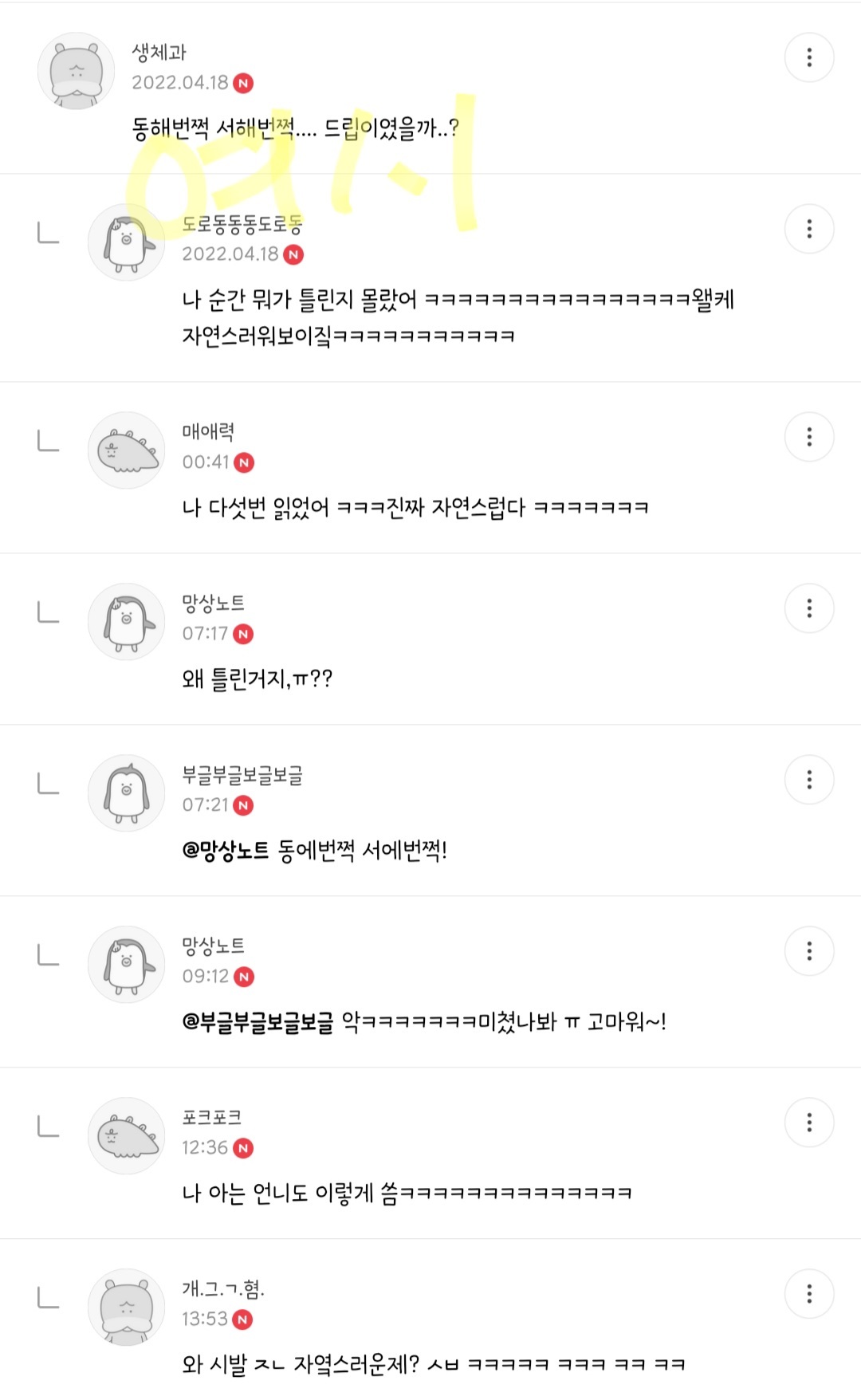Tap the @망상노트 mention in 부글부글보글보글's reply
This screenshot has width=861, height=1400.
coord(226,851)
